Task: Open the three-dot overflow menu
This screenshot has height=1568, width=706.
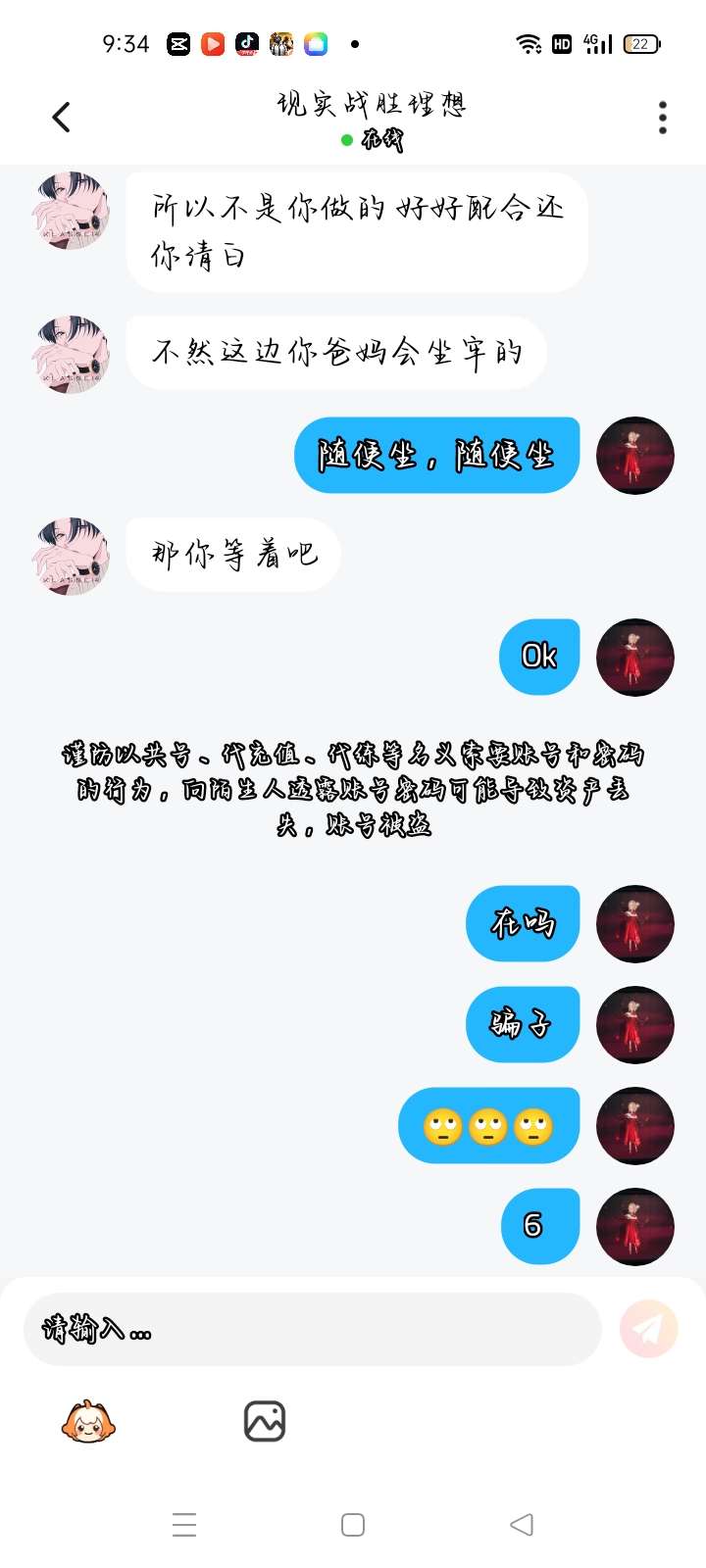Action: coord(663,118)
